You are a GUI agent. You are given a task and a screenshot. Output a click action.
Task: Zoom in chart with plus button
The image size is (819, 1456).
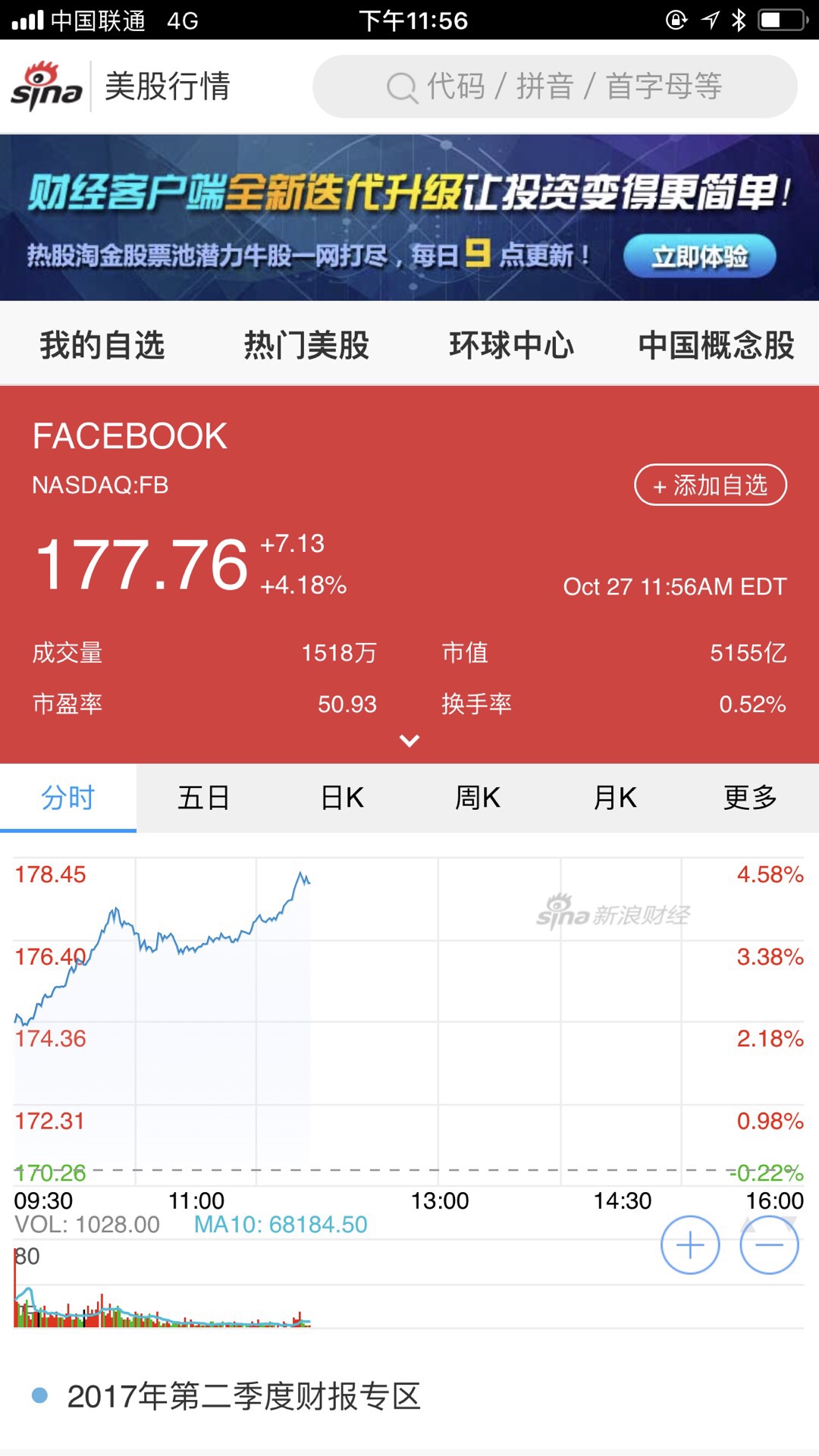[690, 1244]
